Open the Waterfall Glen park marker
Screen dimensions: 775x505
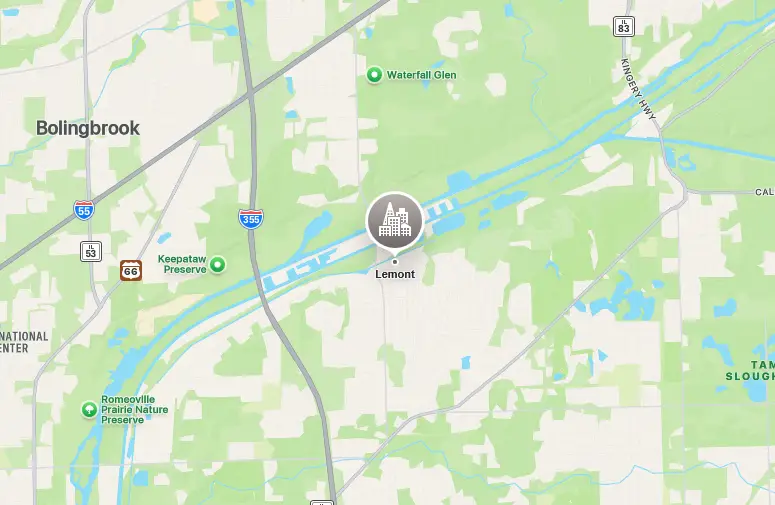point(375,74)
